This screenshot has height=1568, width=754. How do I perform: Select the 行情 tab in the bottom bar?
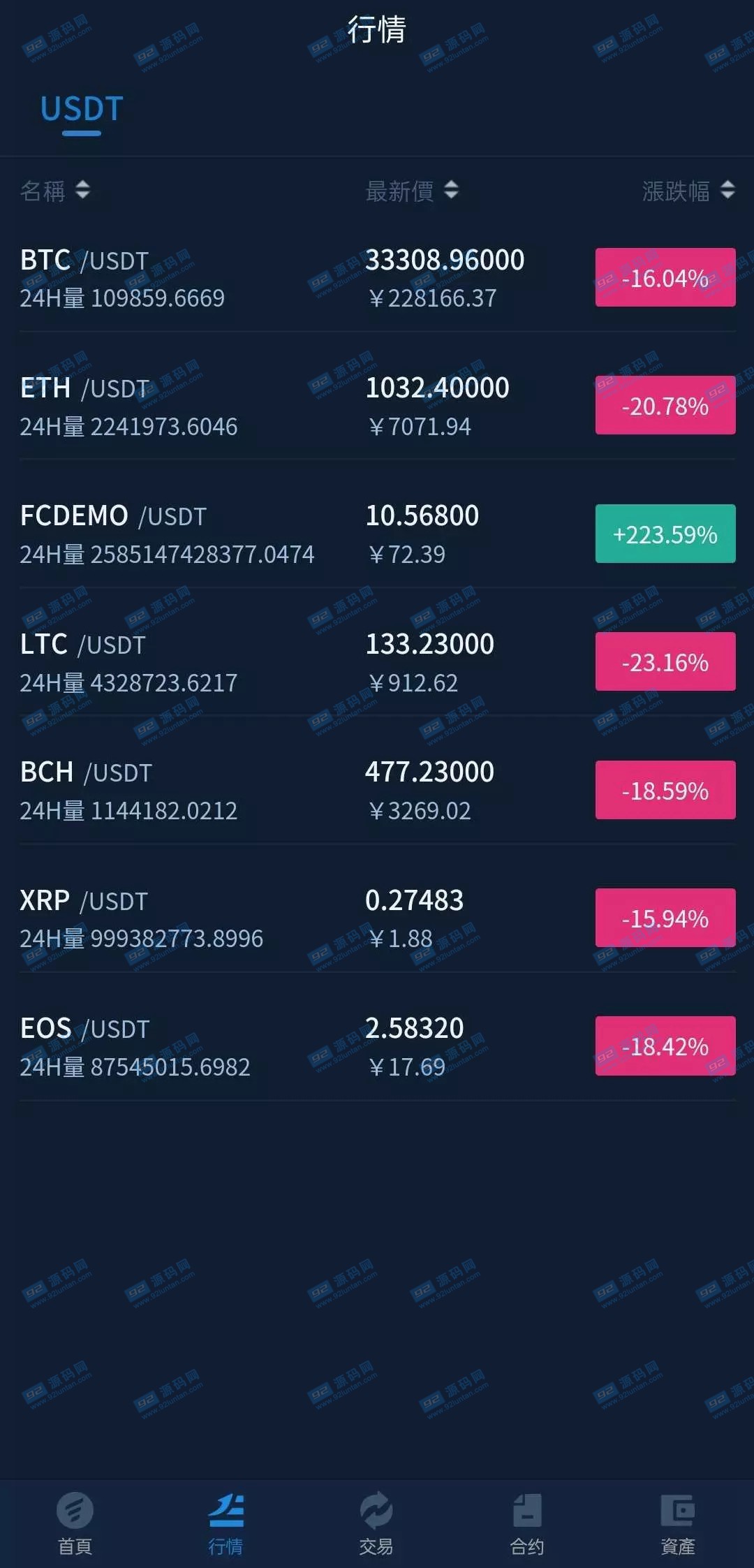[x=226, y=1523]
